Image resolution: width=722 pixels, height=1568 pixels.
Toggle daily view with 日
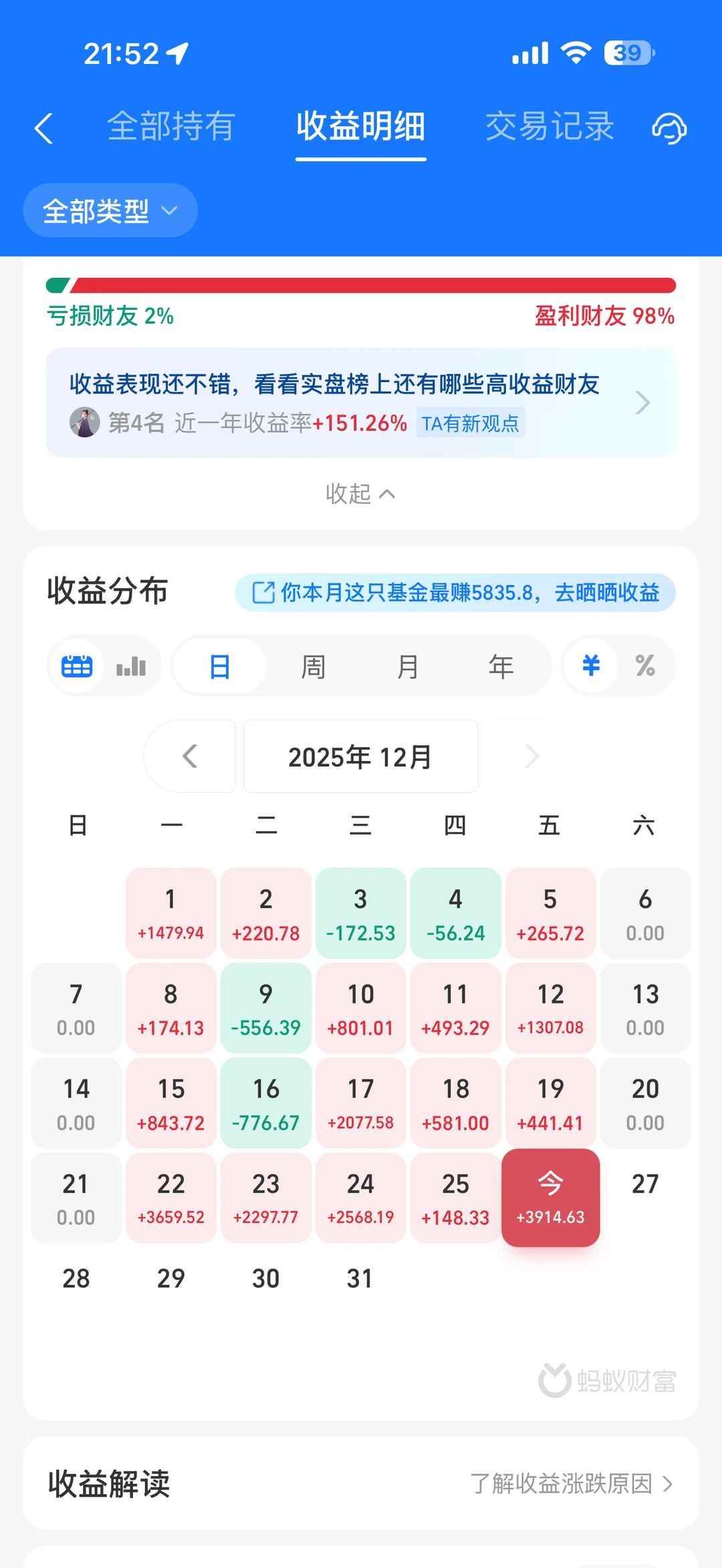[x=219, y=665]
